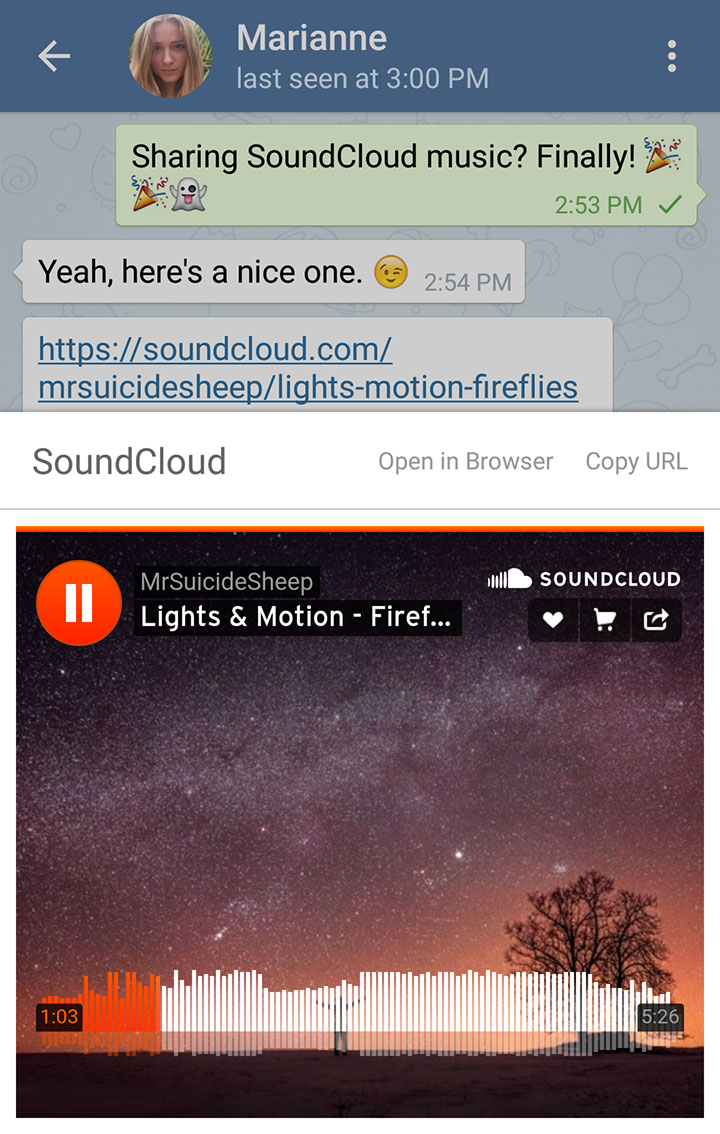
Task: Like the track with the heart icon
Action: point(553,620)
